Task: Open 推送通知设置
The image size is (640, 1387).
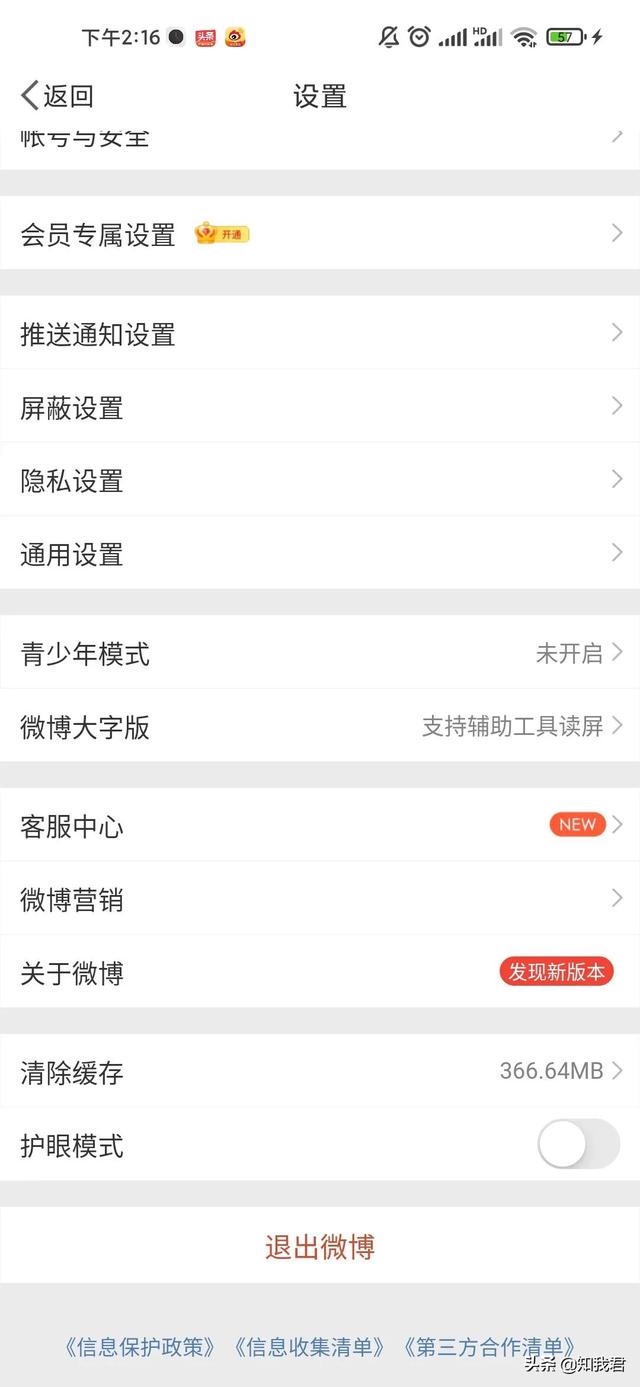Action: 320,334
